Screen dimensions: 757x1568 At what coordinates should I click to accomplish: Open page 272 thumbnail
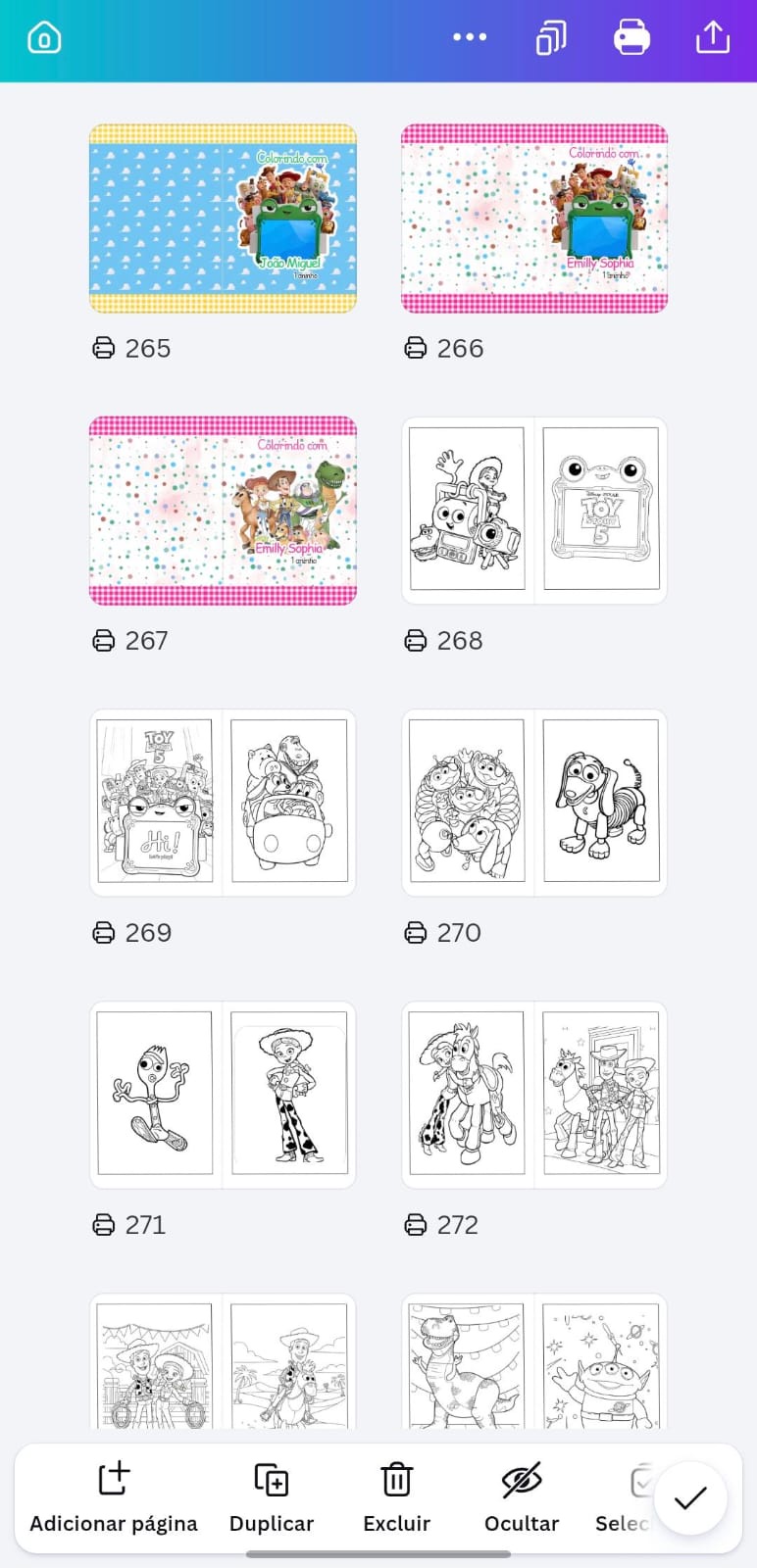(x=534, y=1095)
